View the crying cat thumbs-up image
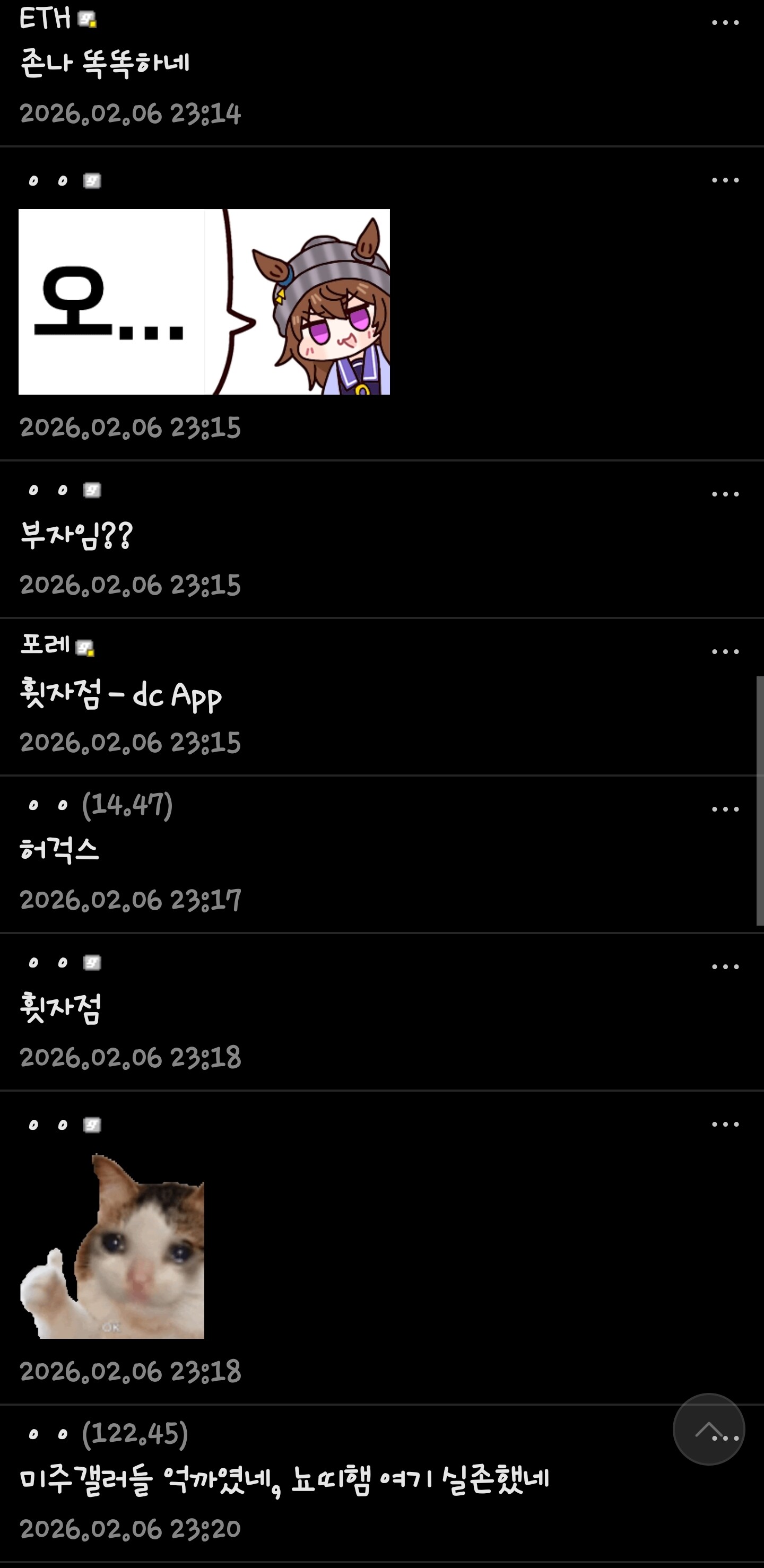764x1568 pixels. coord(112,1245)
